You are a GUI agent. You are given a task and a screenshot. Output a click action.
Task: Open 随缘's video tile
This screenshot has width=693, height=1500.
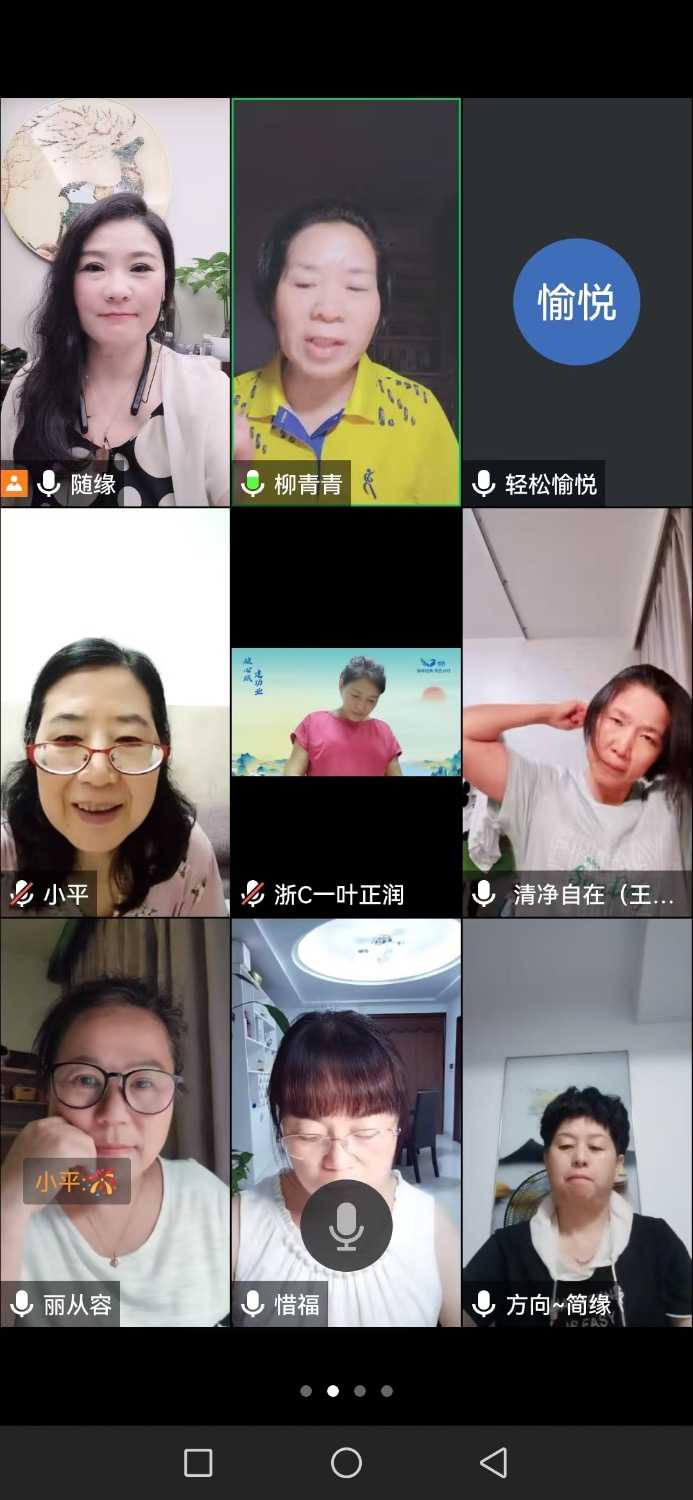click(x=115, y=300)
